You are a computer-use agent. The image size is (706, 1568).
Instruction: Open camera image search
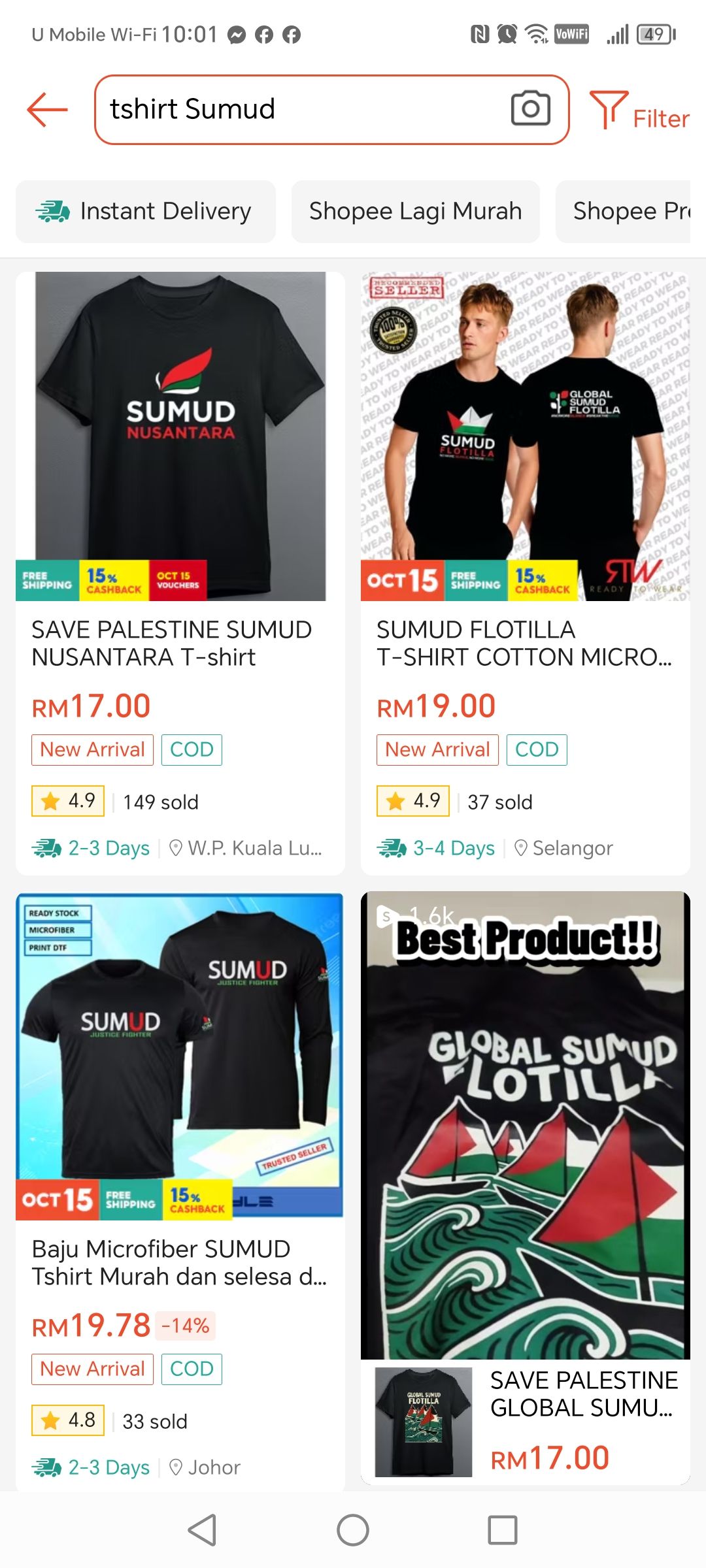click(530, 109)
